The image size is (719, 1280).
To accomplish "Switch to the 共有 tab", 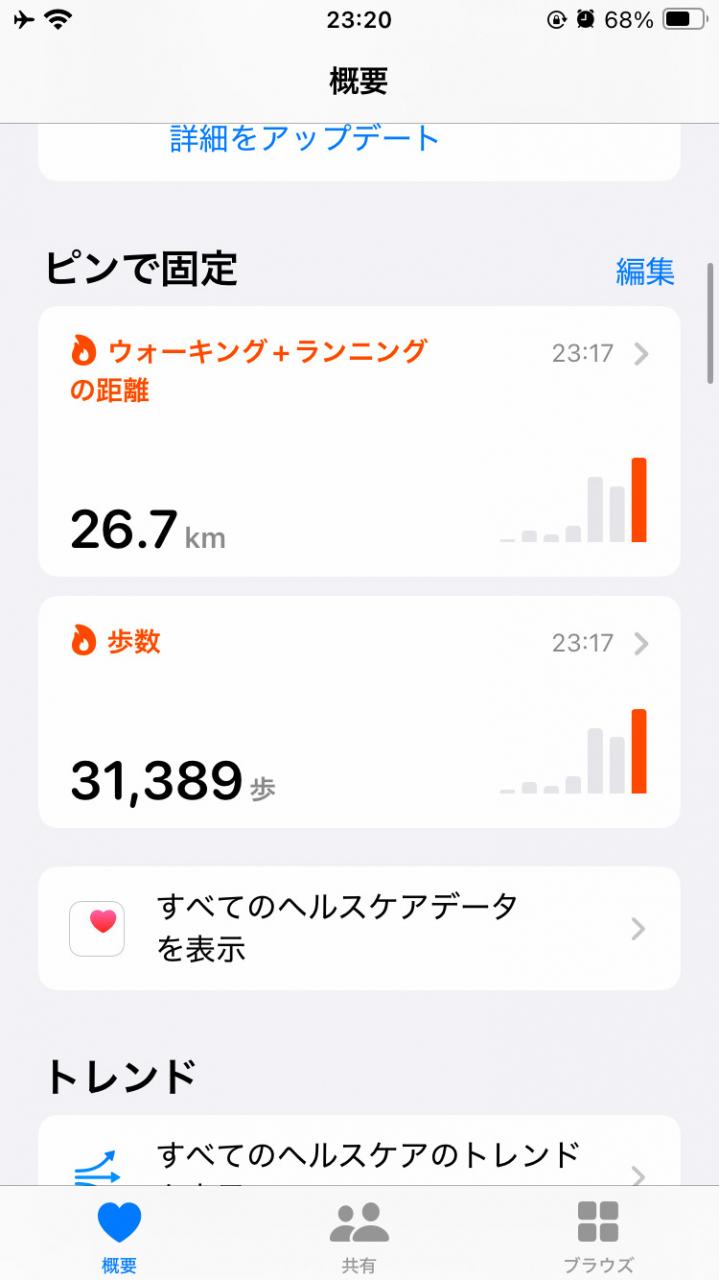I will (x=359, y=1236).
